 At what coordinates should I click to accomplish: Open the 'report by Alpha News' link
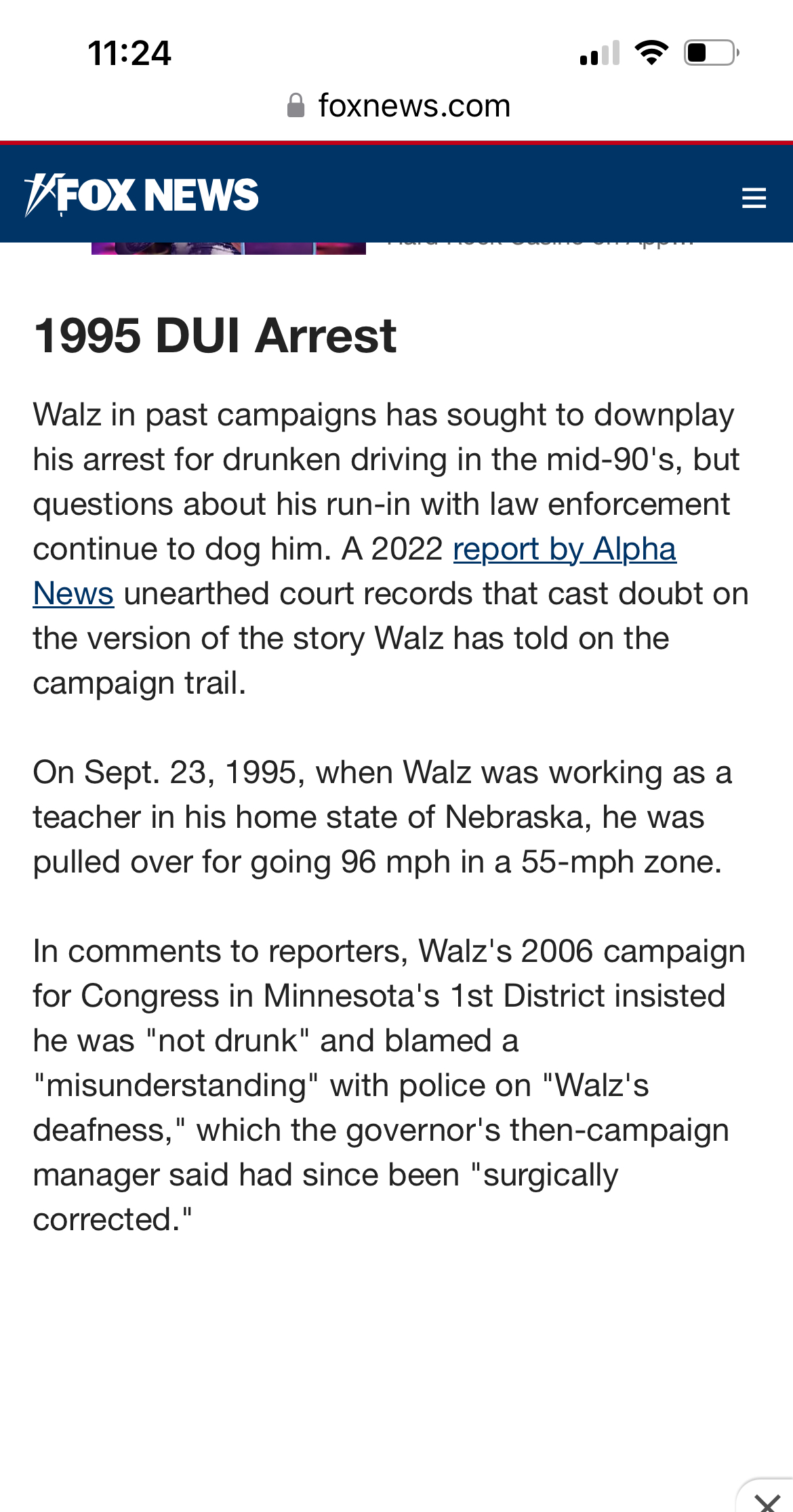pyautogui.click(x=564, y=549)
